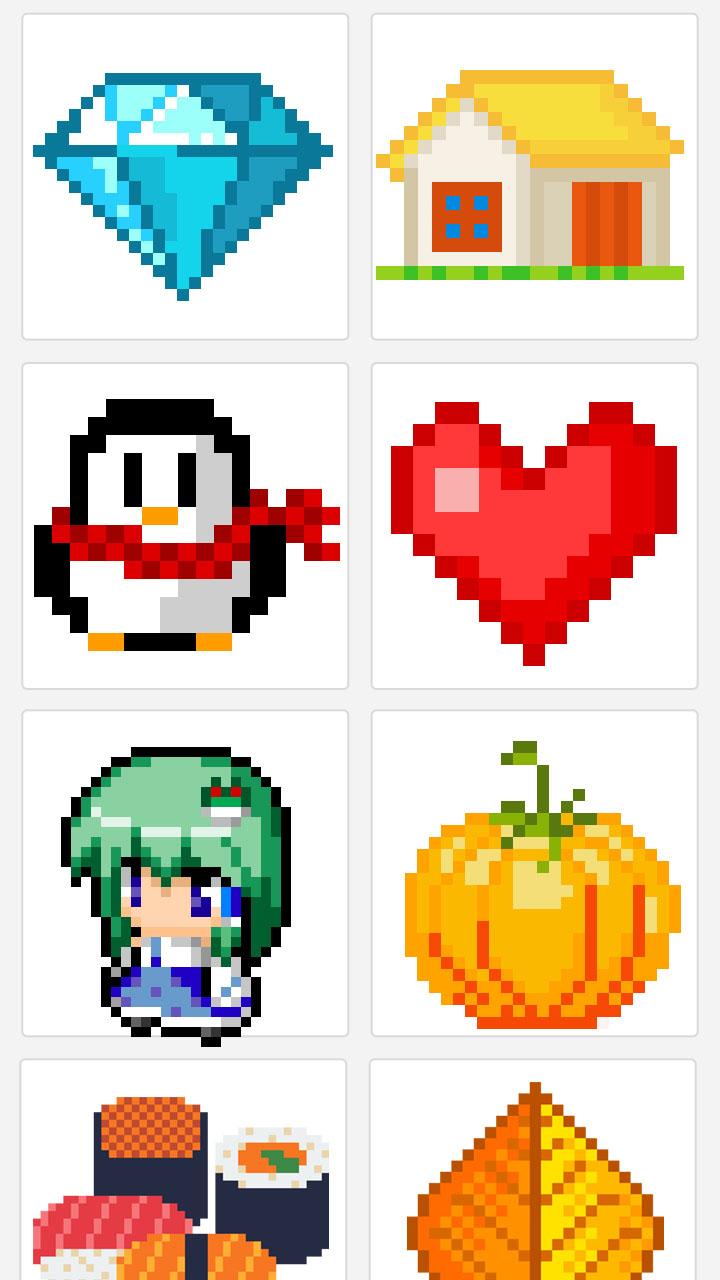Open the green-haired anime character art
Screen dimensions: 720x1280
click(185, 872)
